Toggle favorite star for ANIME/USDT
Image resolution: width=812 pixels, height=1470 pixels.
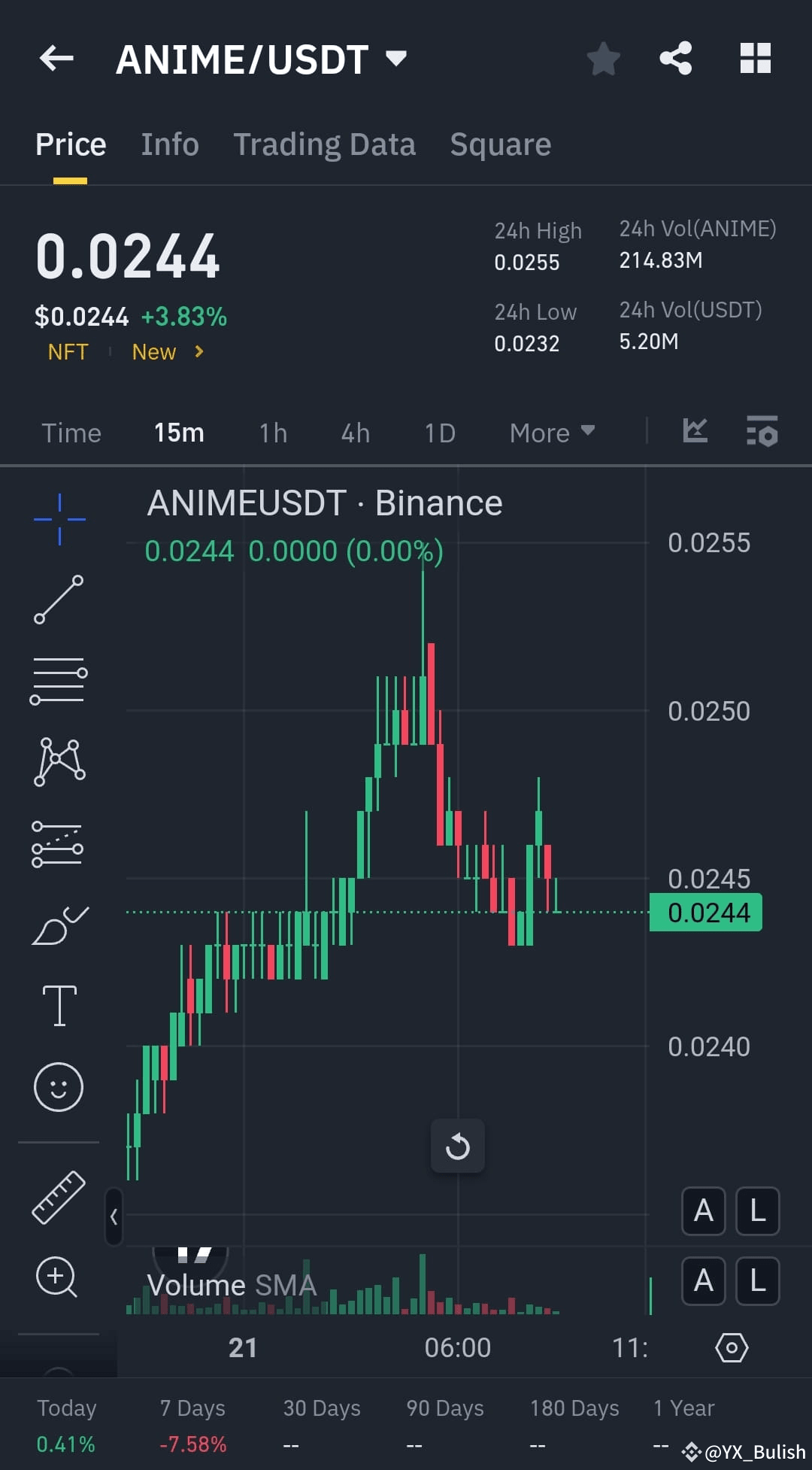(603, 59)
